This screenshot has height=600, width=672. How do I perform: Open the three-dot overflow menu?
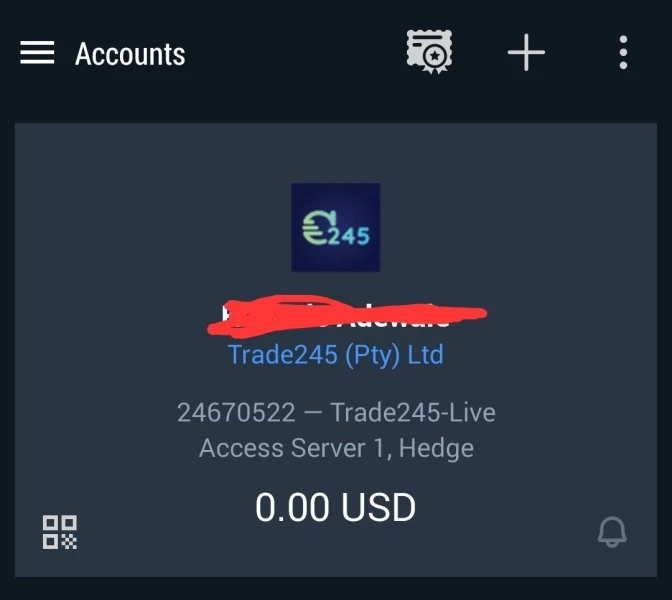pos(623,52)
